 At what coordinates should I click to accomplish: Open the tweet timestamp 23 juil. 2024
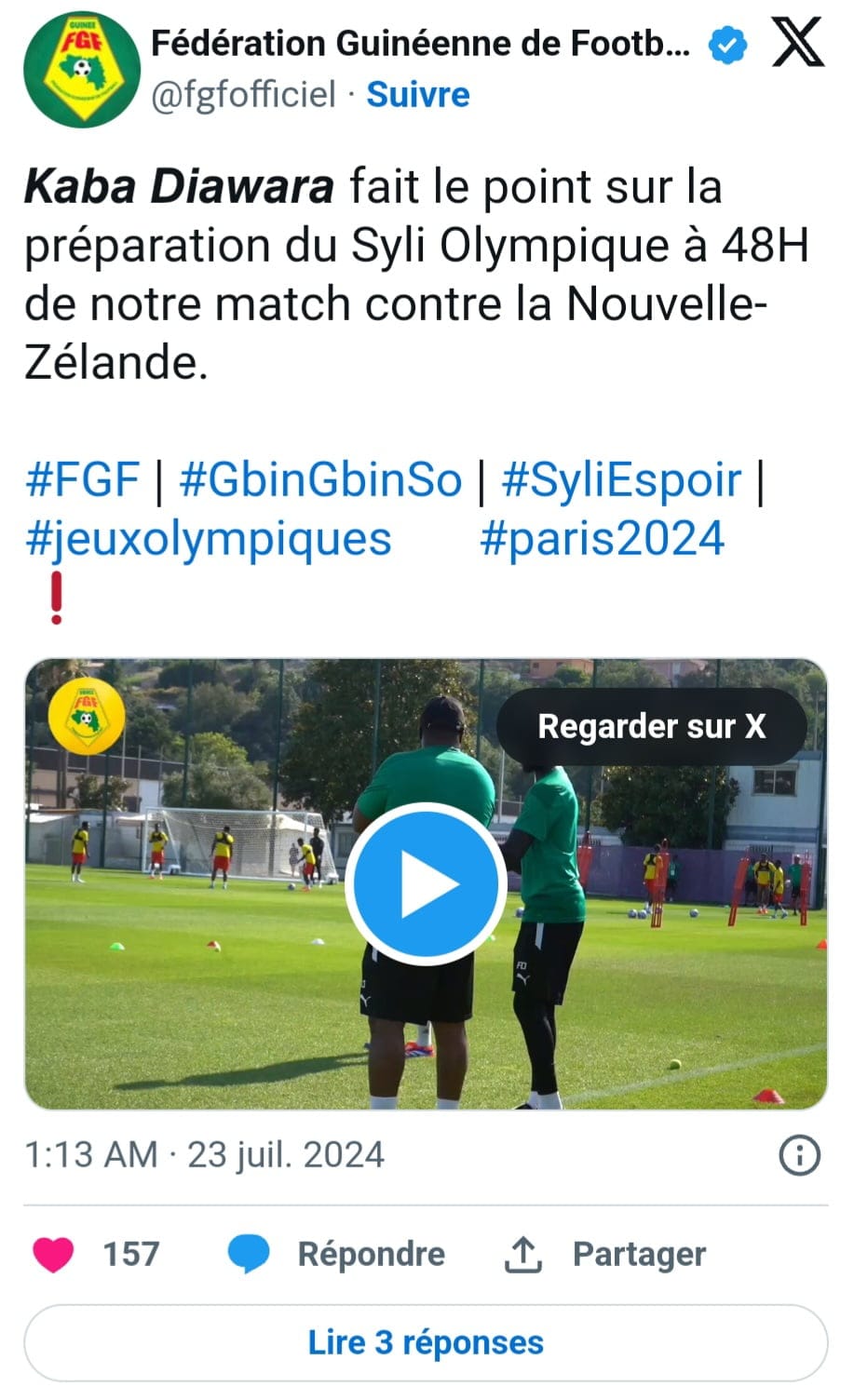pos(204,1155)
